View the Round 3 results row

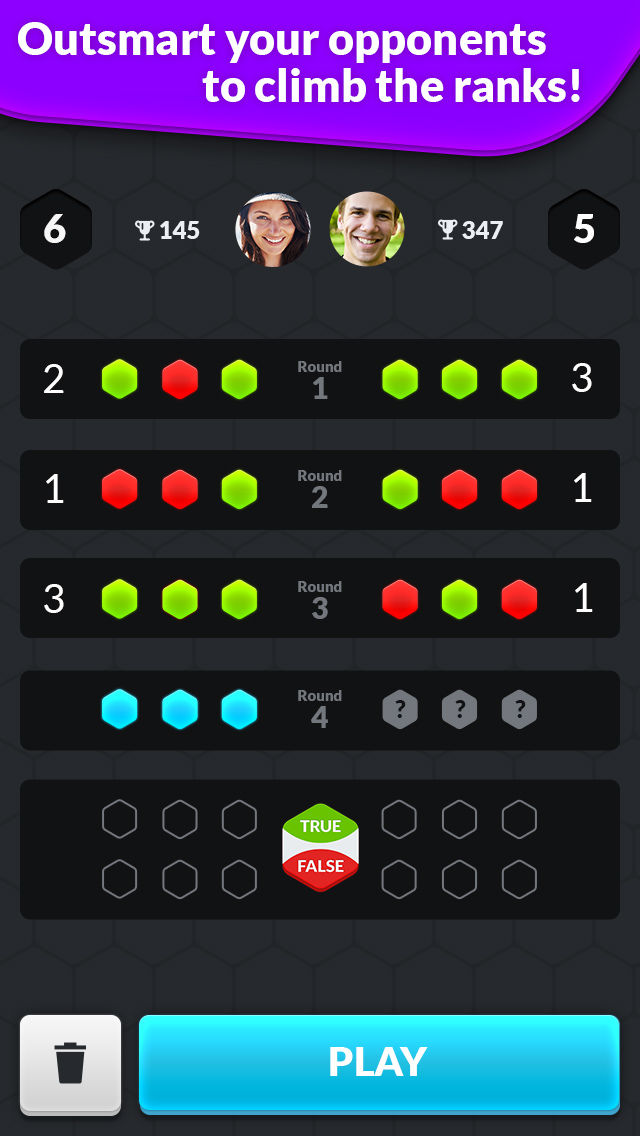[x=320, y=598]
